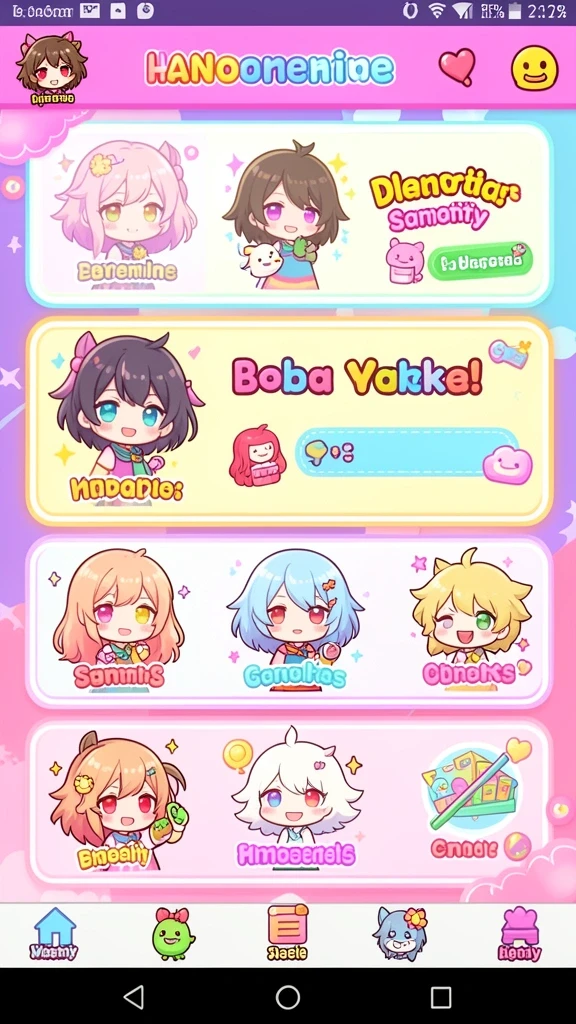Viewport: 576px width, 1024px height.
Task: Switch to the orange list tab
Action: 287,933
